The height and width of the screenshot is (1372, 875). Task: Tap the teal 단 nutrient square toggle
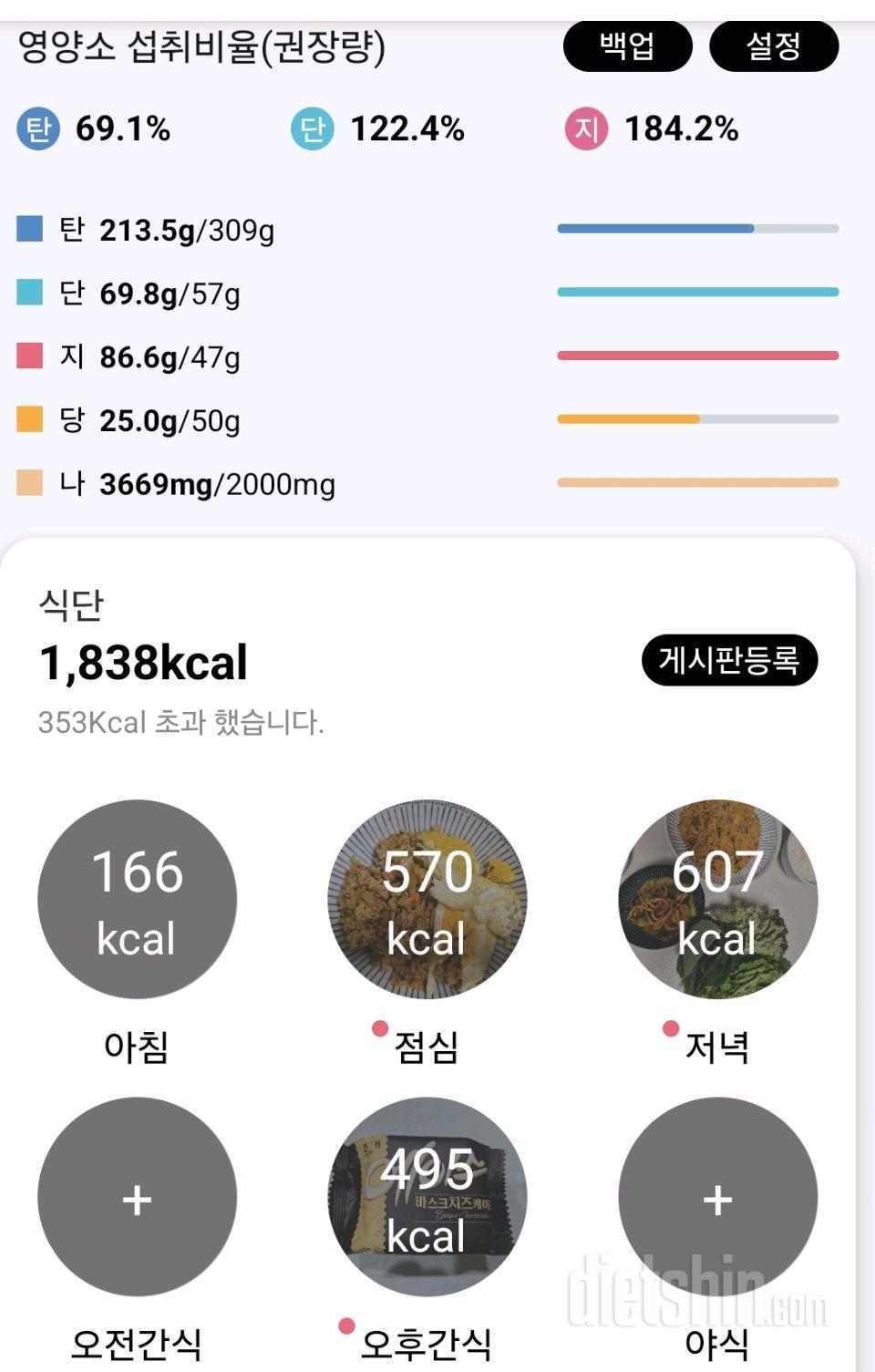[x=29, y=292]
